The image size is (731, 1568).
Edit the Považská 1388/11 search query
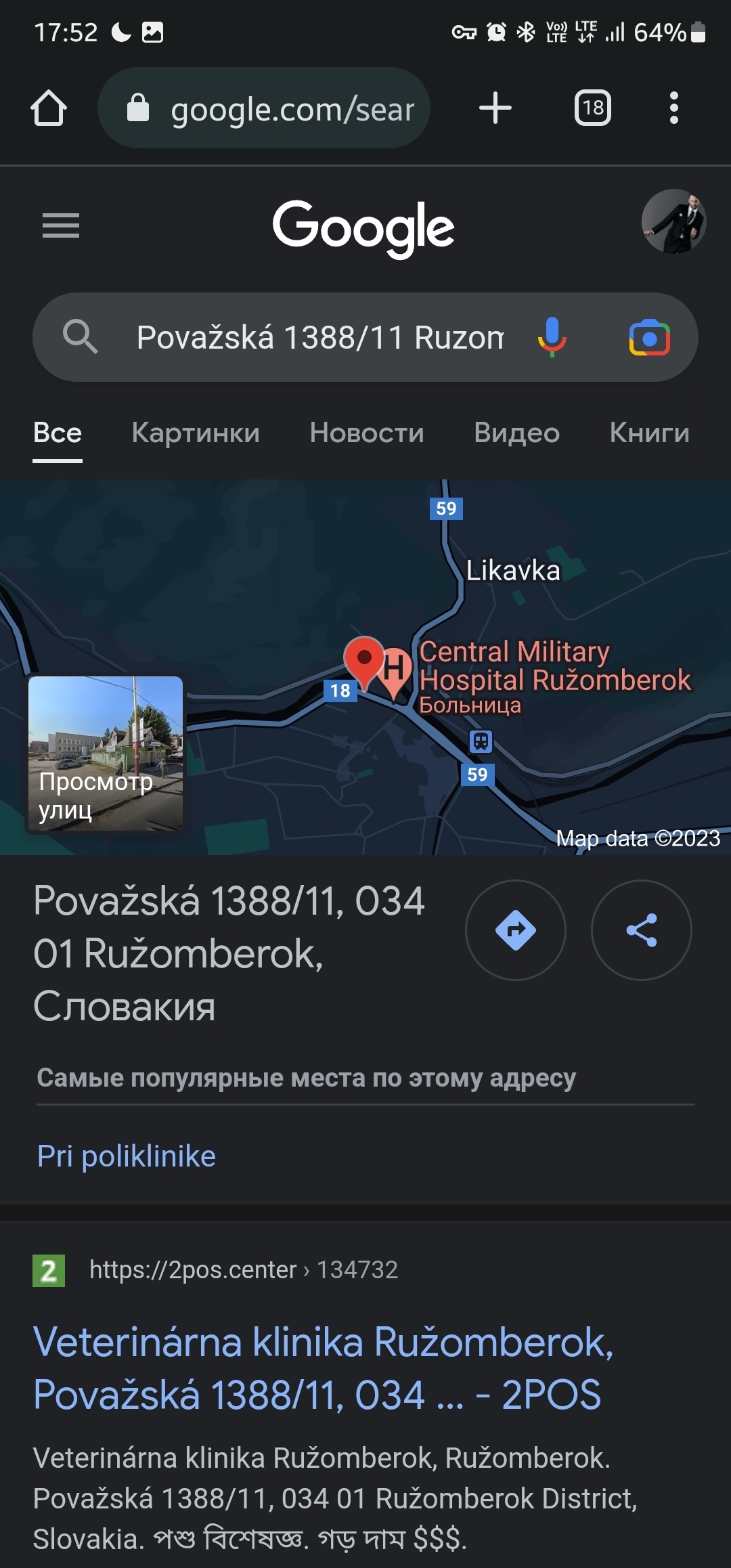(x=319, y=337)
